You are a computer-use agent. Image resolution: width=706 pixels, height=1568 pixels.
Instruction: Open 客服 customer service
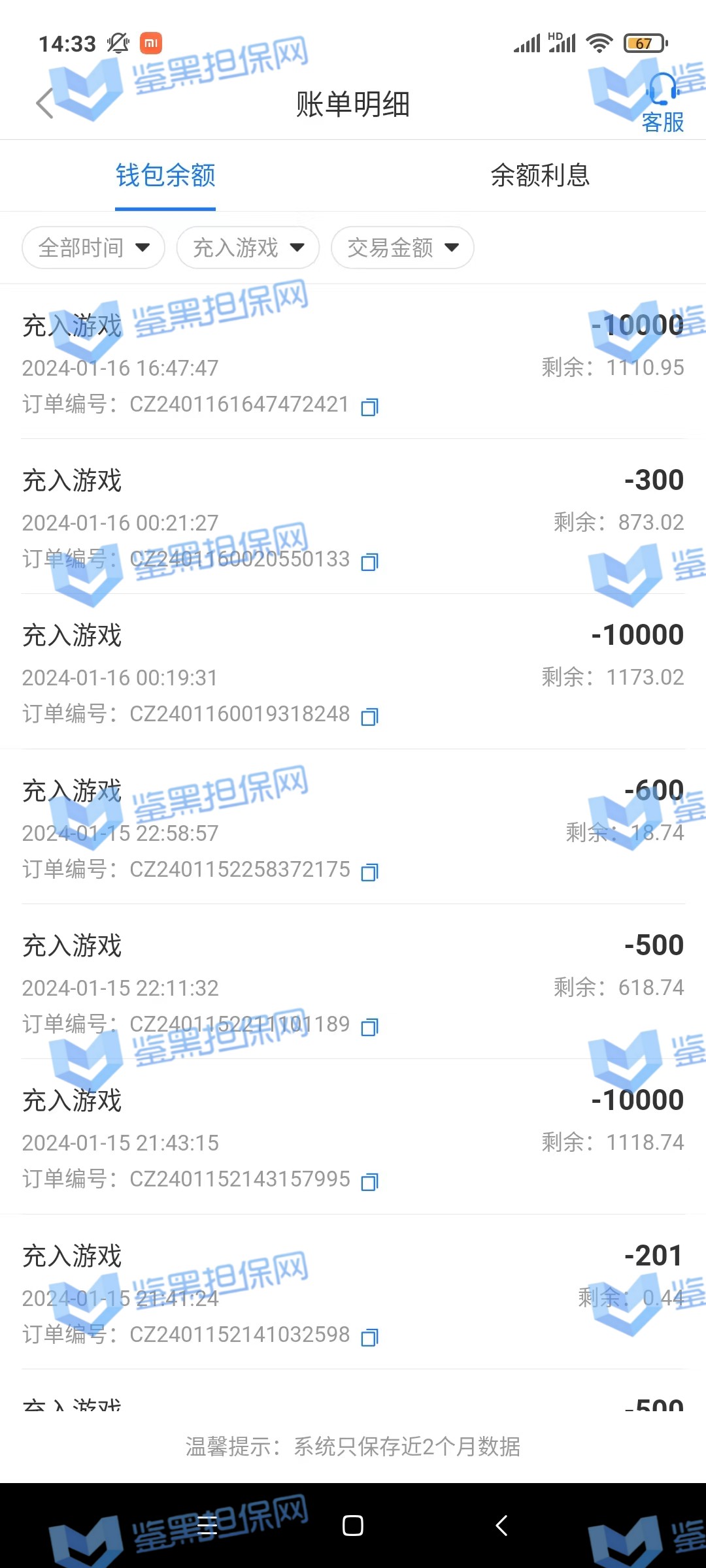[x=662, y=105]
